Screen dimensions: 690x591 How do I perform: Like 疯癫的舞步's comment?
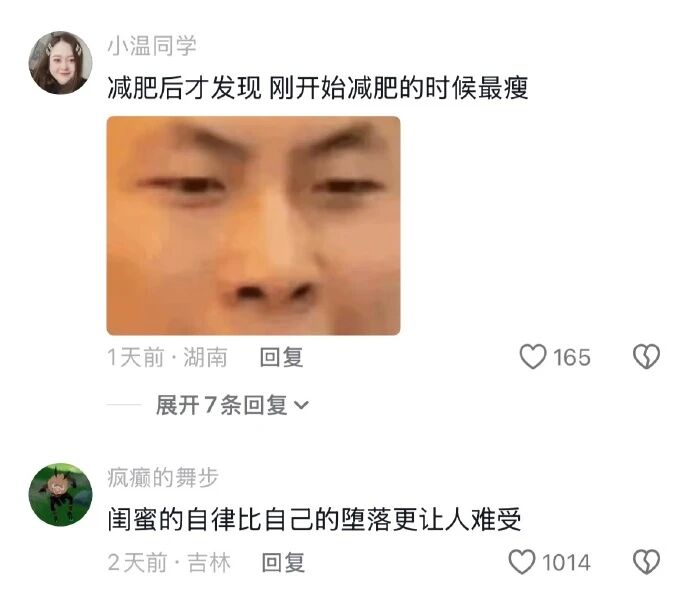[x=522, y=563]
